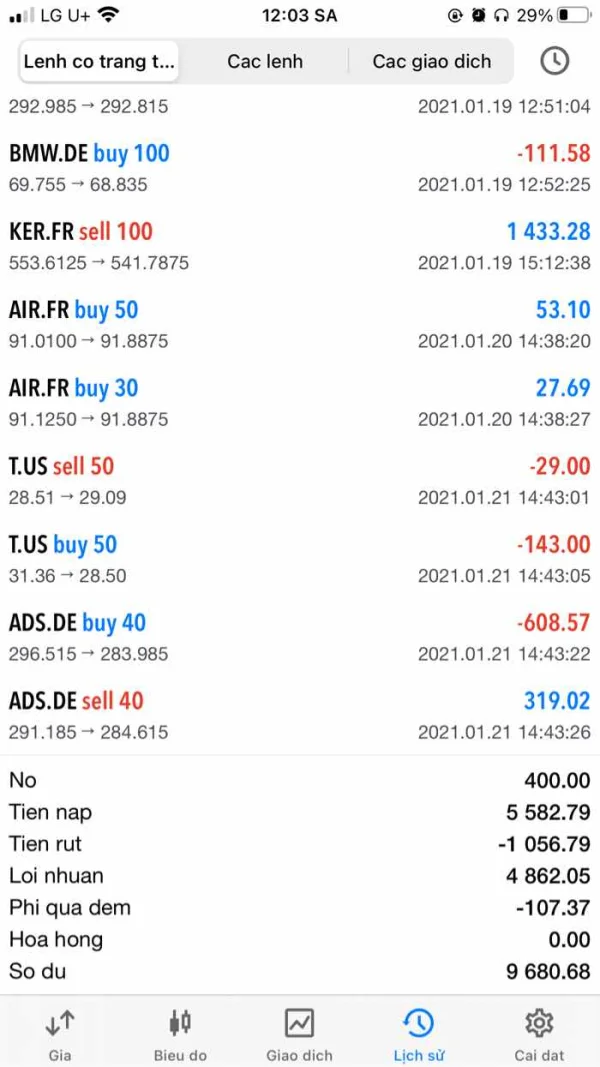Tap the ADS.DE sell 40 row
The height and width of the screenshot is (1067, 600).
300,715
